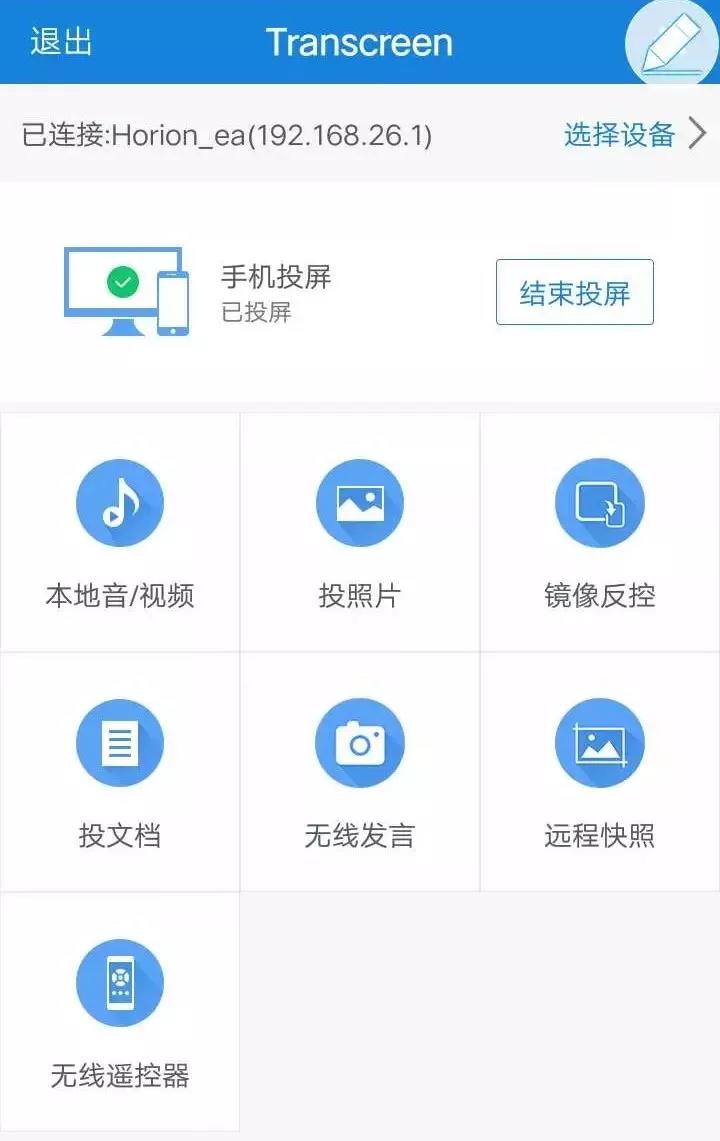Viewport: 720px width, 1141px height.
Task: Open 无线发言 wireless speaking
Action: (x=360, y=772)
